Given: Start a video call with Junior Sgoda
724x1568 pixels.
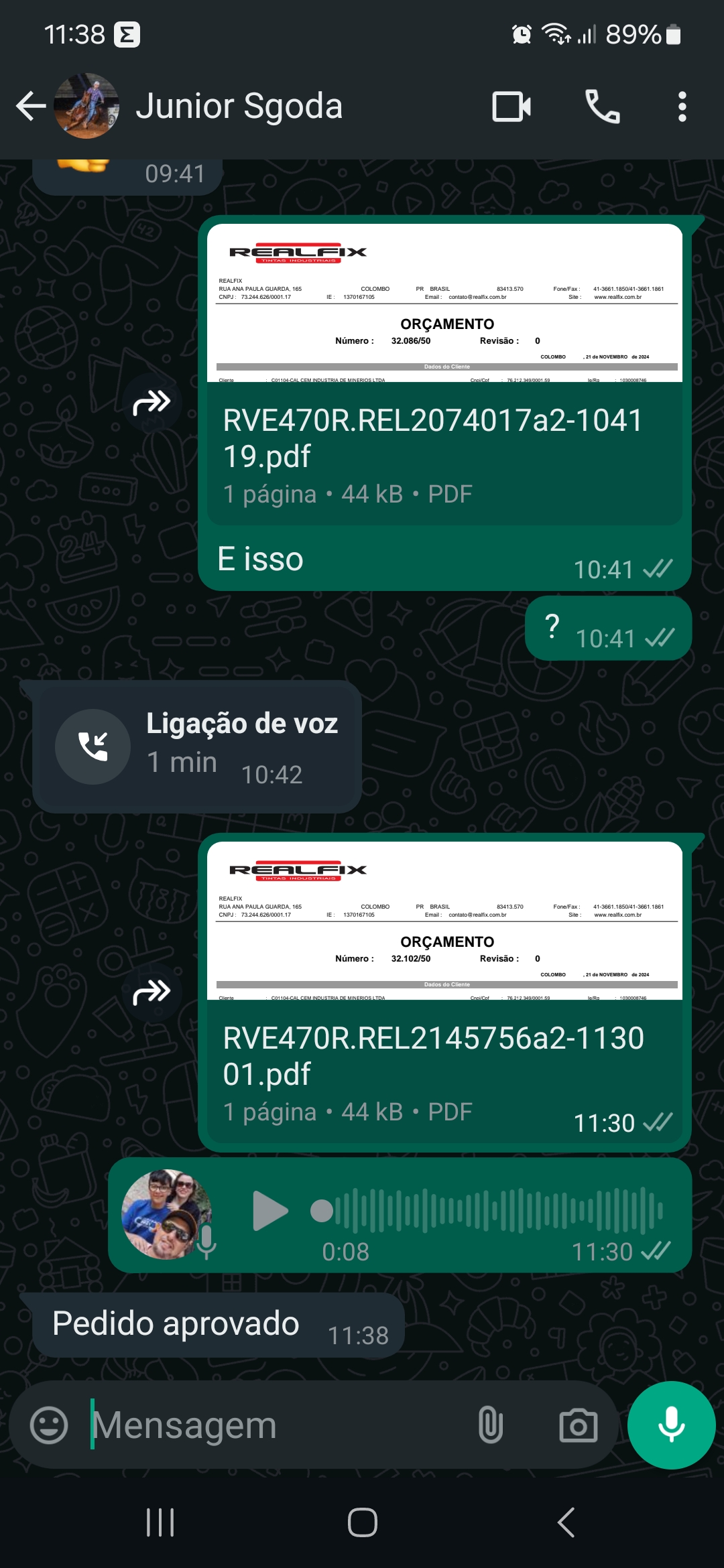Looking at the screenshot, I should pos(511,107).
